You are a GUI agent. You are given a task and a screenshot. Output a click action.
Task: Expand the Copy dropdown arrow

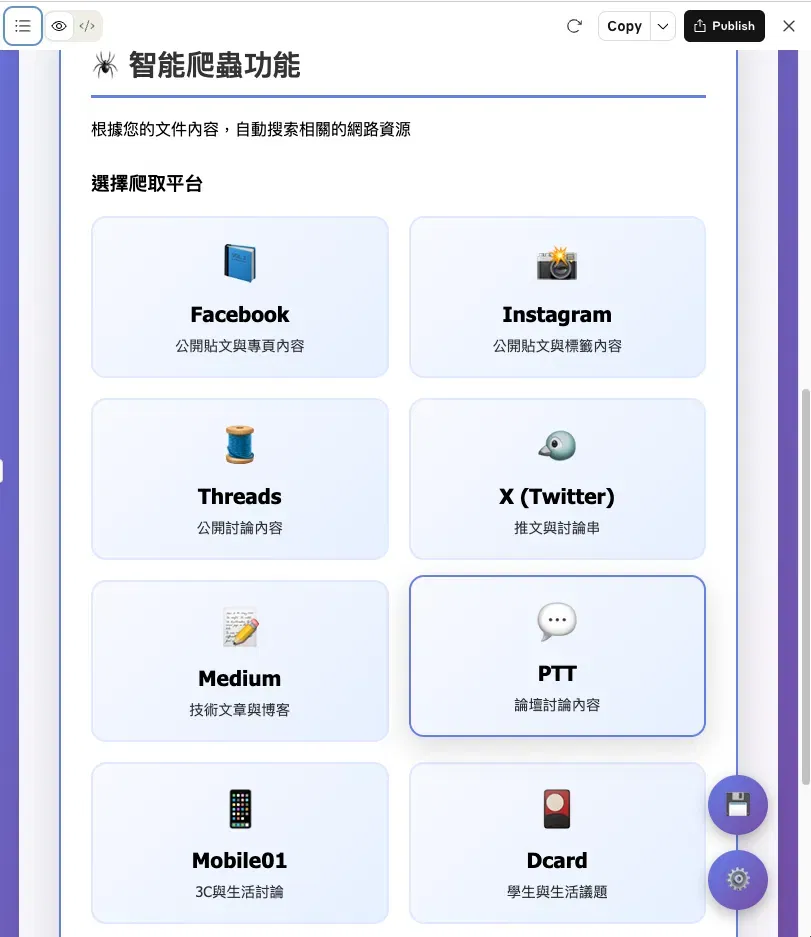tap(663, 26)
